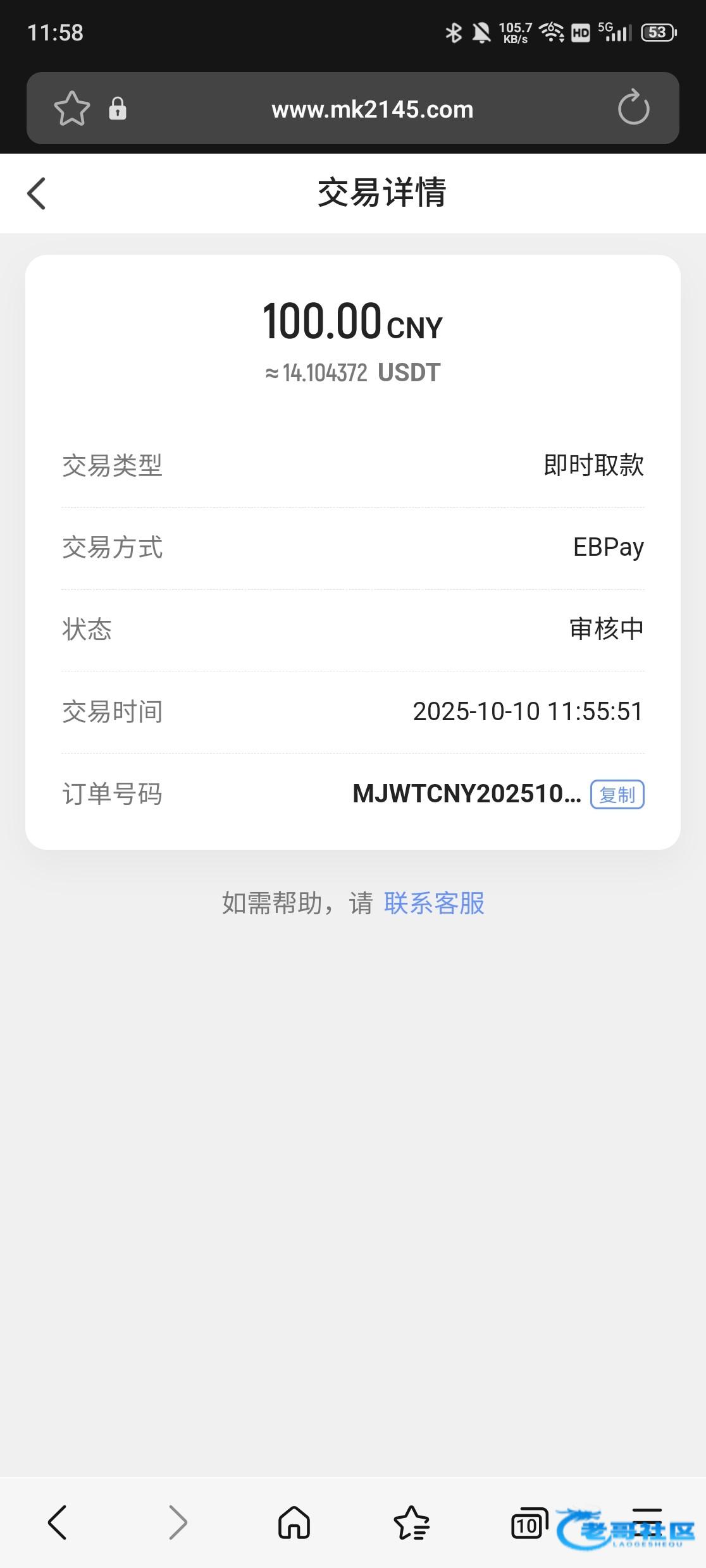Go back from the 交易详情 page
The width and height of the screenshot is (706, 1568).
37,193
